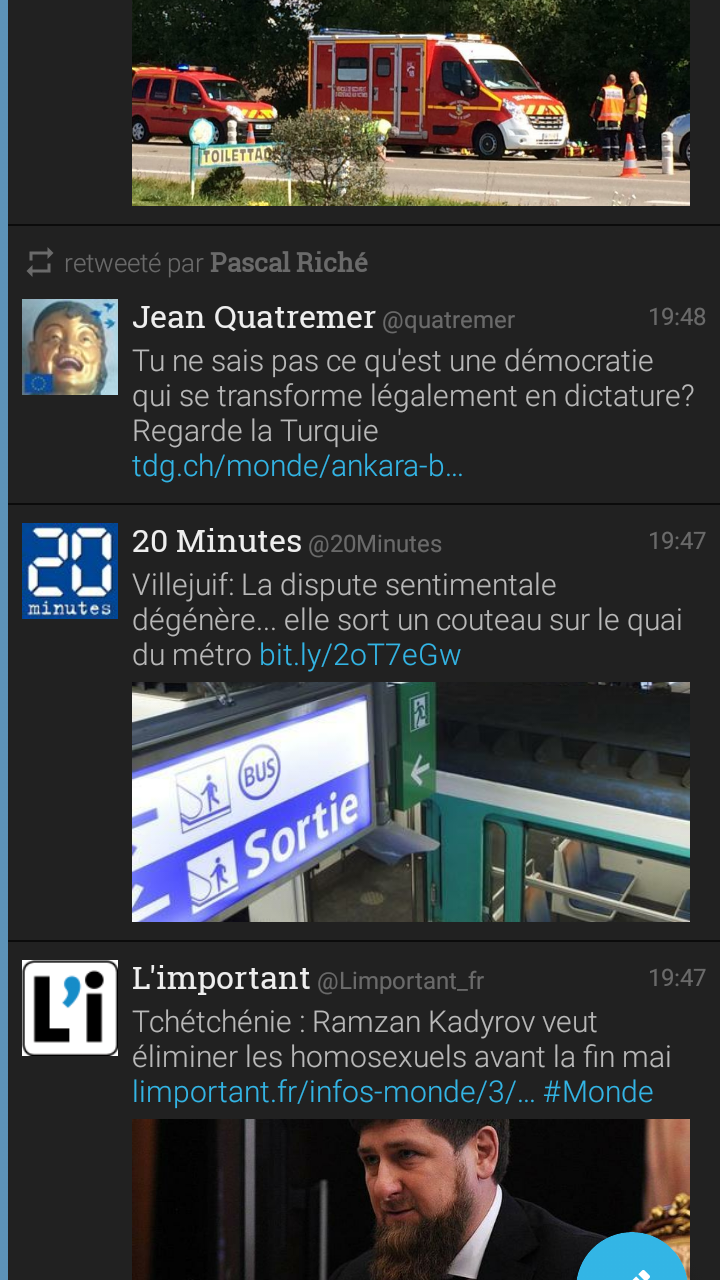Open 20 Minutes profile avatar
This screenshot has height=1280, width=720.
(x=70, y=571)
